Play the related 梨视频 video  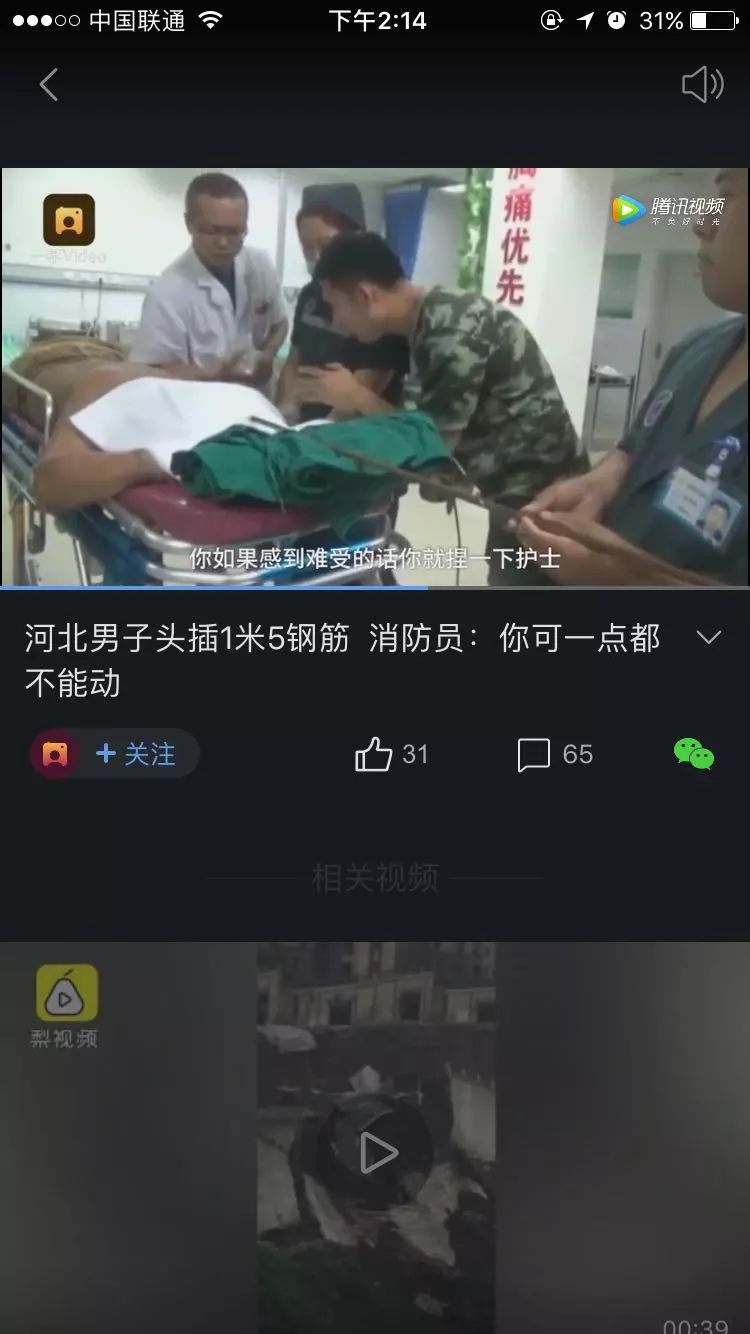coord(377,1153)
